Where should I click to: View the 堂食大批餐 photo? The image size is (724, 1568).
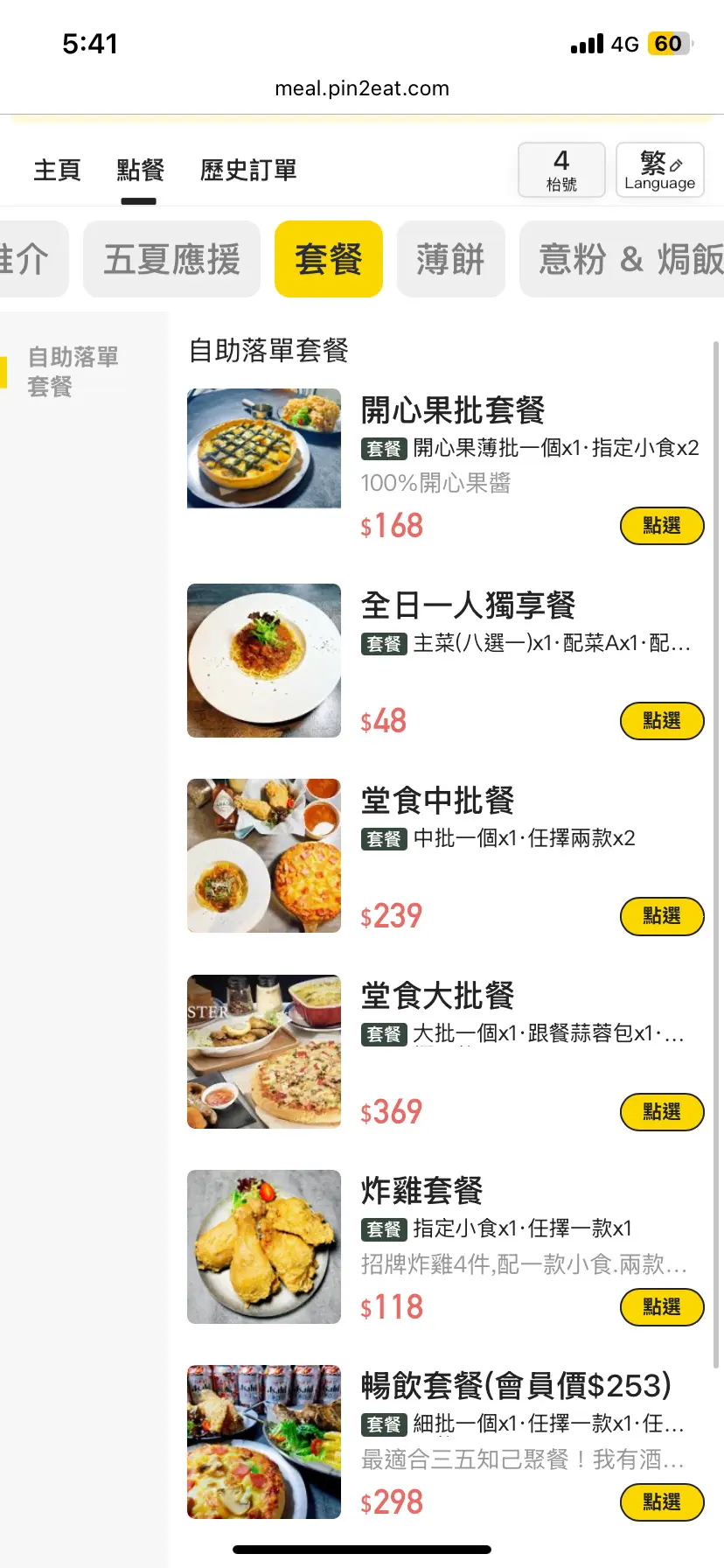point(263,1051)
